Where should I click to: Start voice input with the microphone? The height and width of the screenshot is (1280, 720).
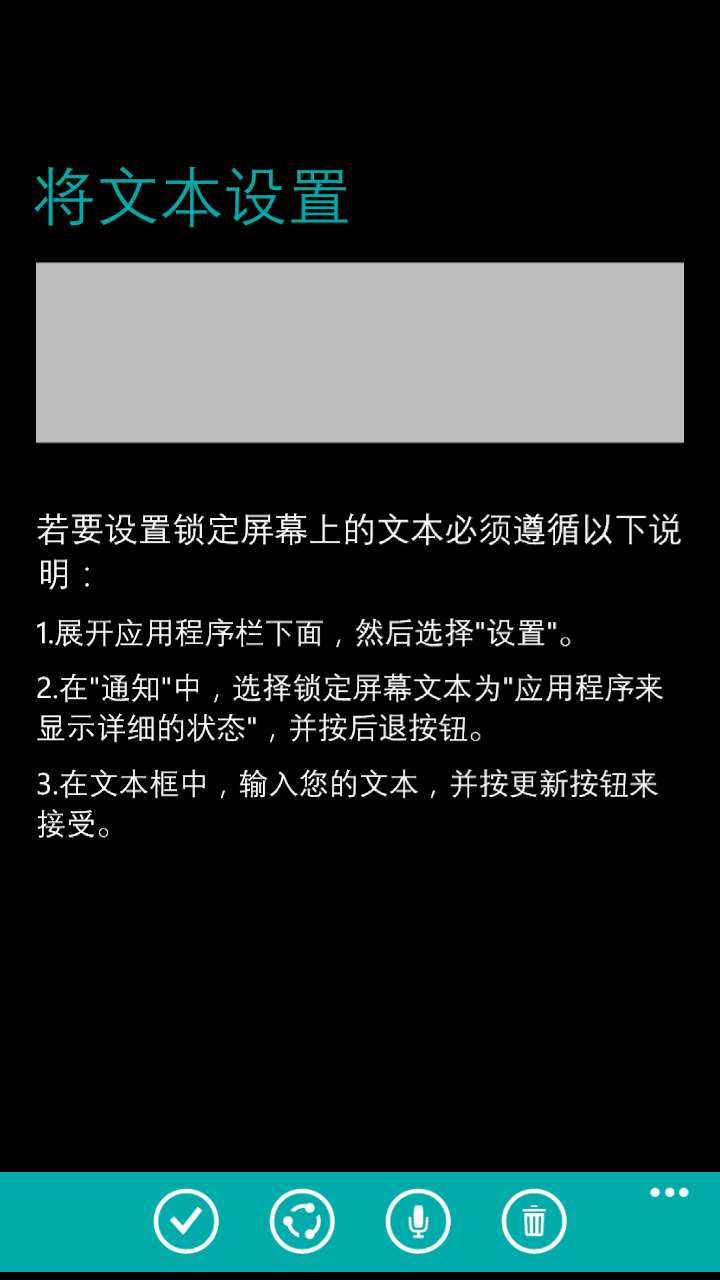[418, 1221]
